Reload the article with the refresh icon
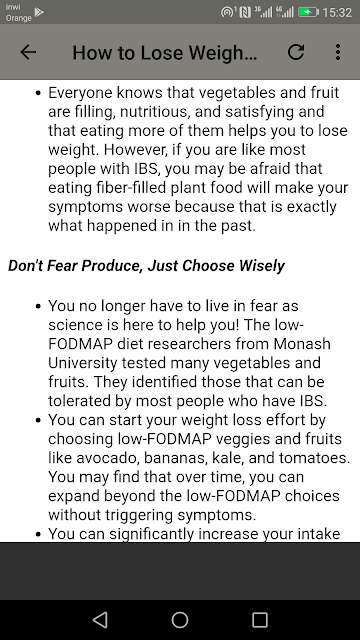This screenshot has height=640, width=360. 296,52
